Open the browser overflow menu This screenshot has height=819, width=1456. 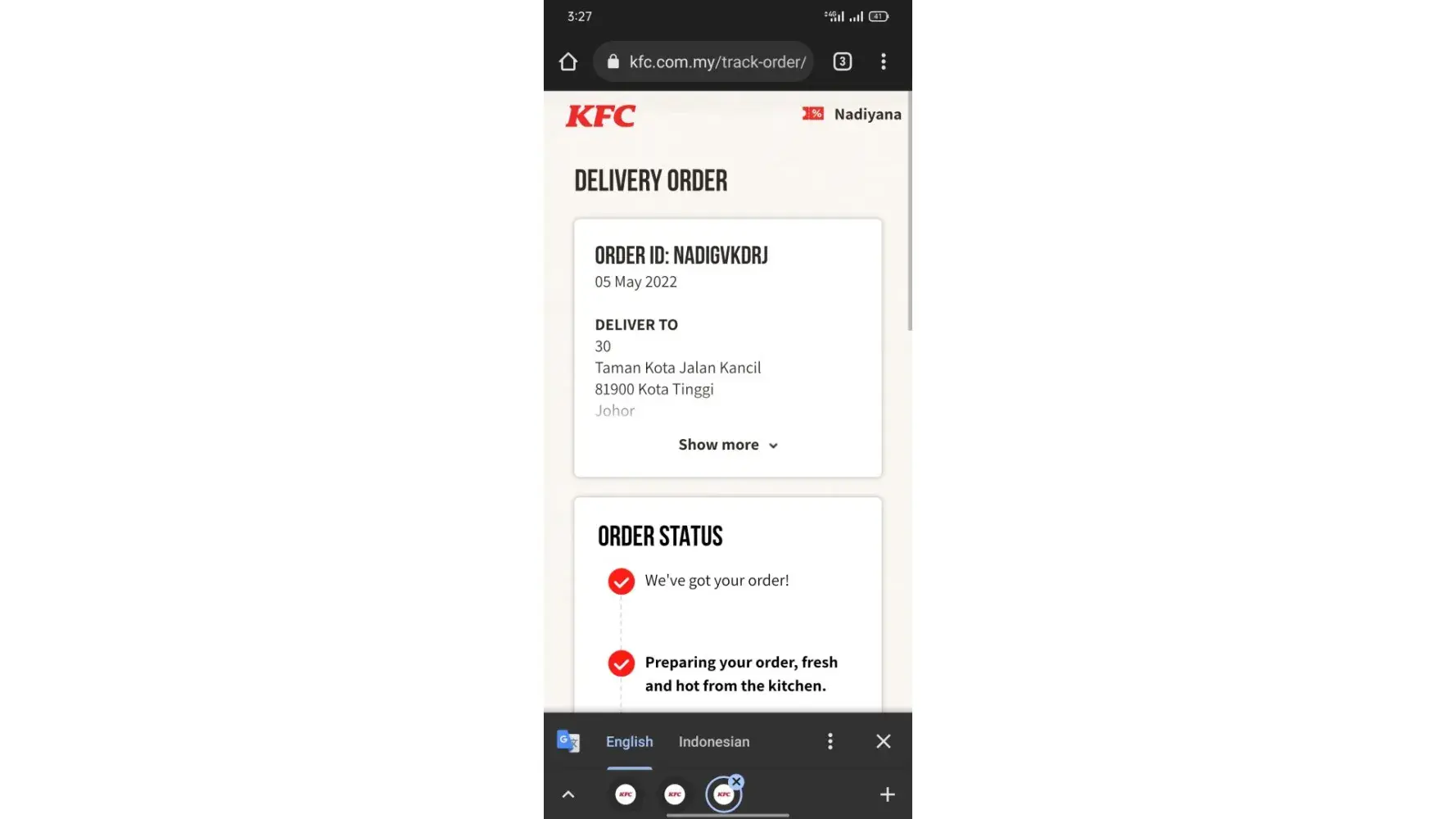pyautogui.click(x=883, y=62)
